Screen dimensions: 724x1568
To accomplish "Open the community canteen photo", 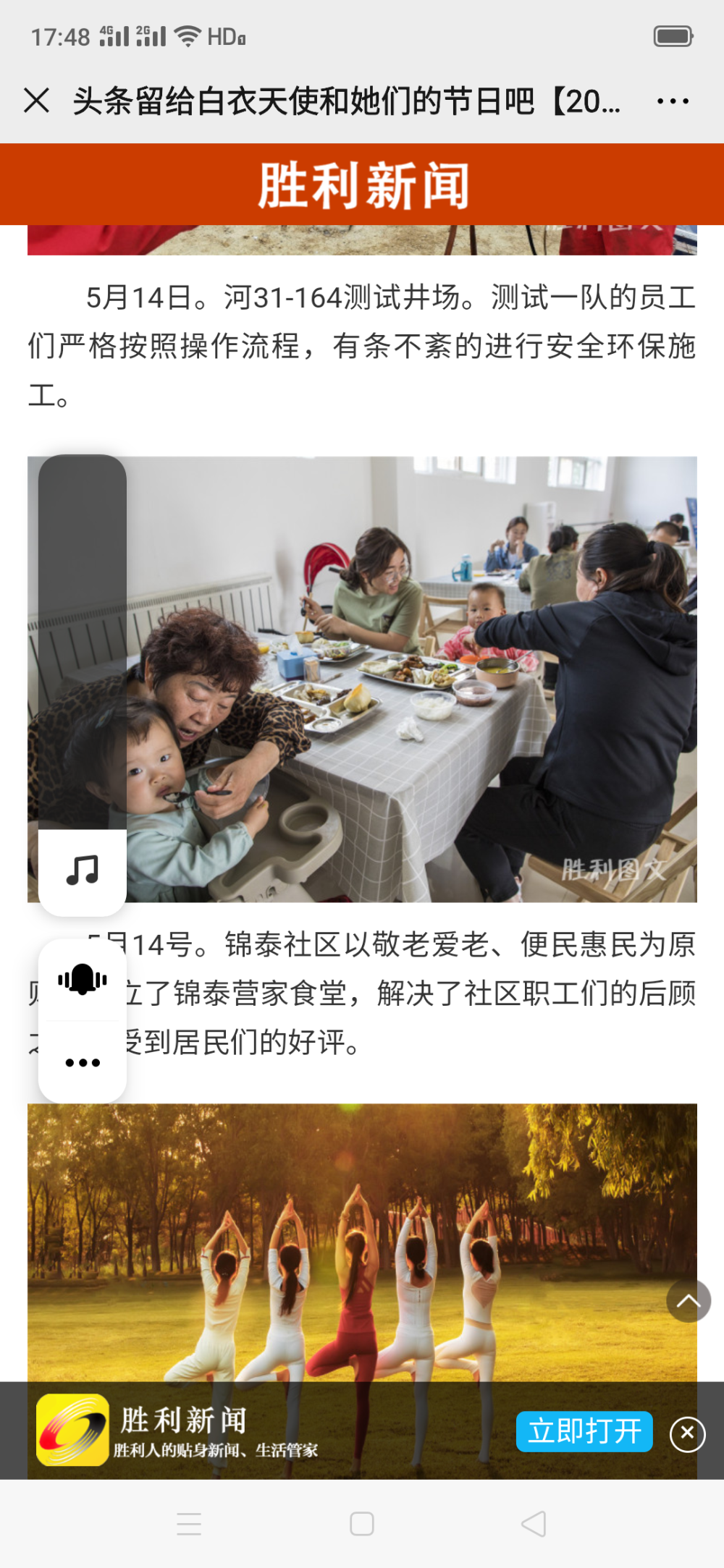I will (362, 679).
